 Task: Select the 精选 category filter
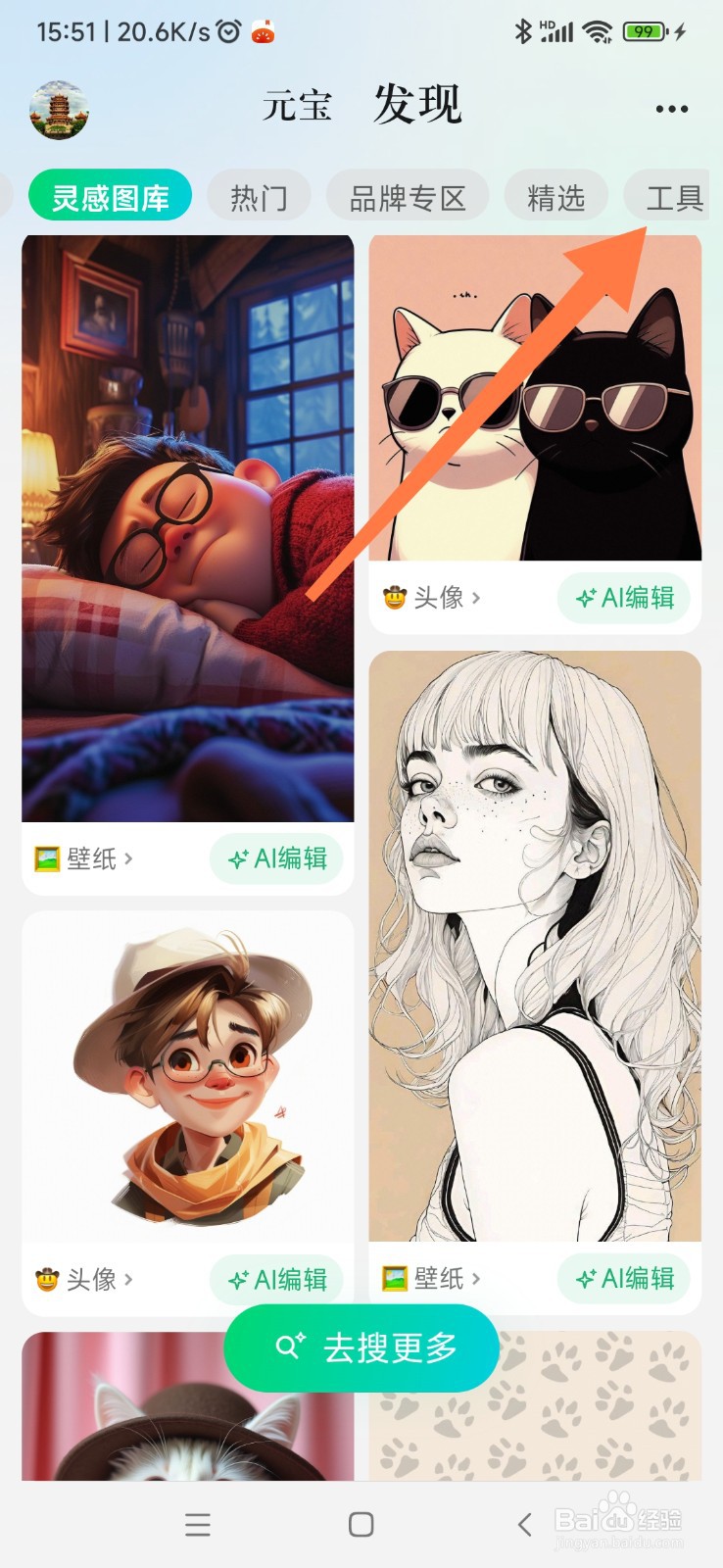[x=555, y=195]
